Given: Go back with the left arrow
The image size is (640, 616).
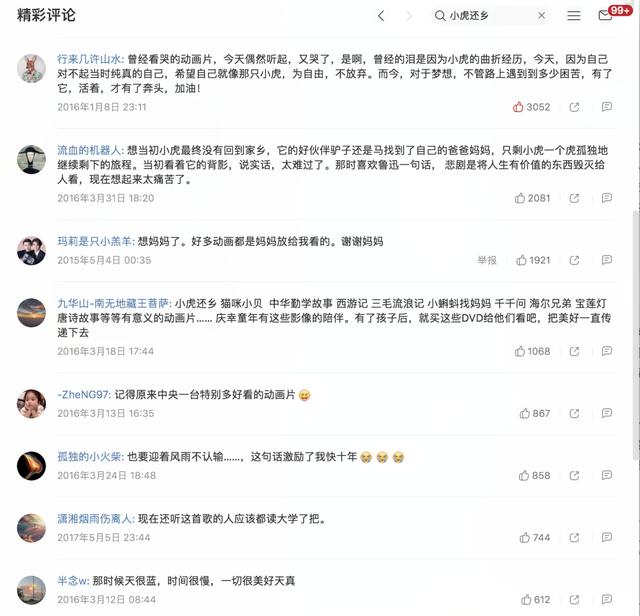Looking at the screenshot, I should click(x=381, y=16).
